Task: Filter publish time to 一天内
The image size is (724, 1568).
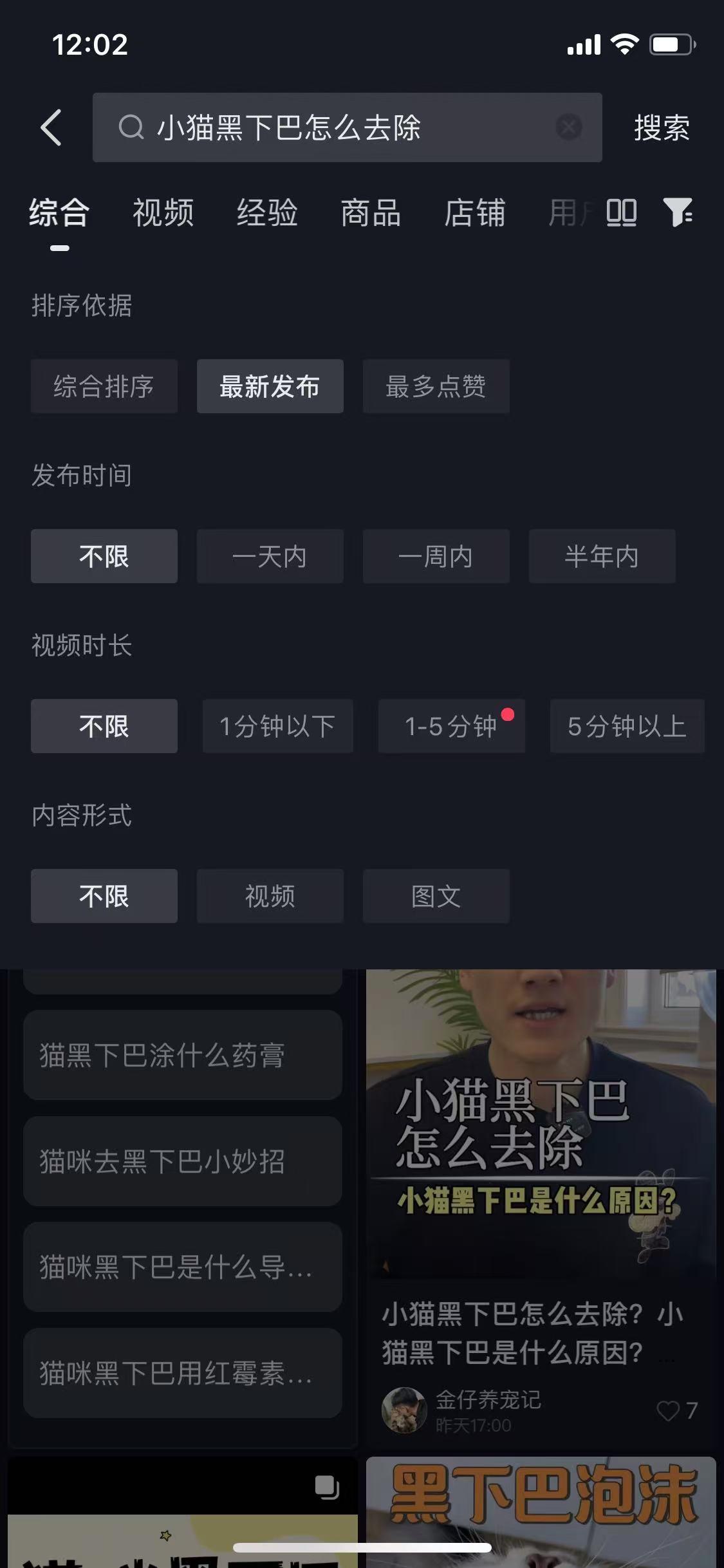Action: [270, 556]
